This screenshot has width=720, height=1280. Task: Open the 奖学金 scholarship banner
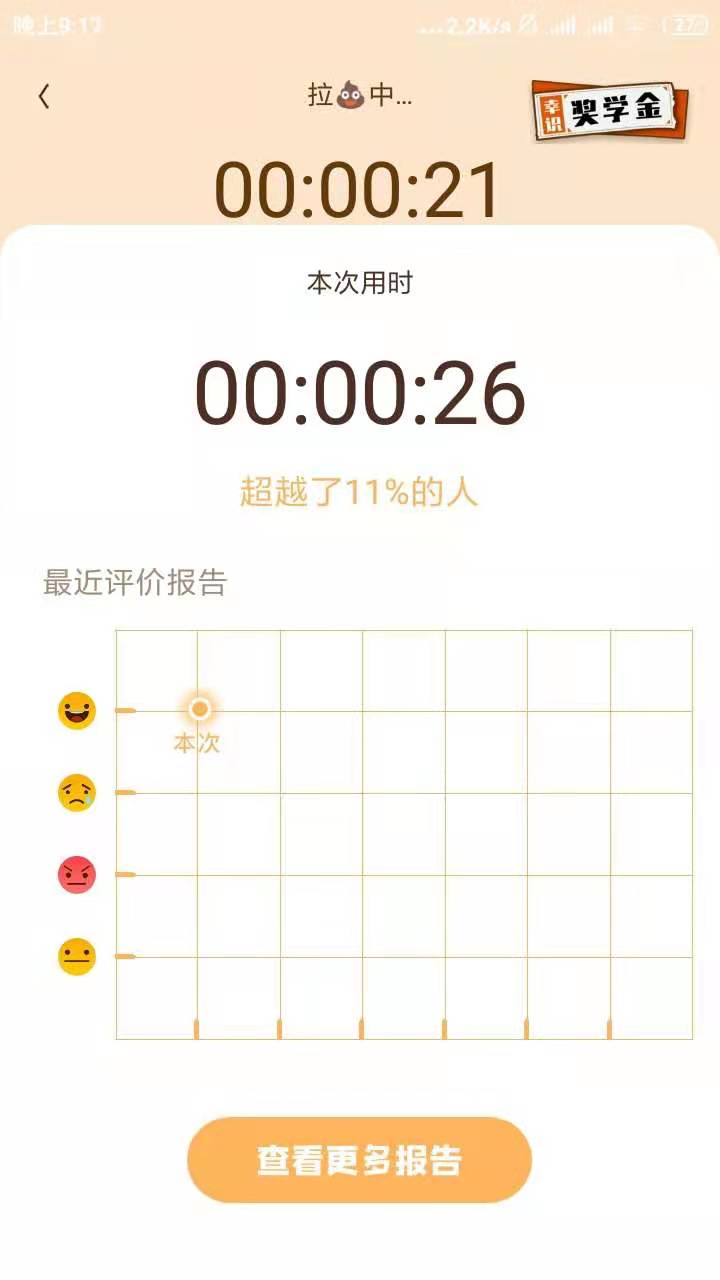[x=610, y=110]
